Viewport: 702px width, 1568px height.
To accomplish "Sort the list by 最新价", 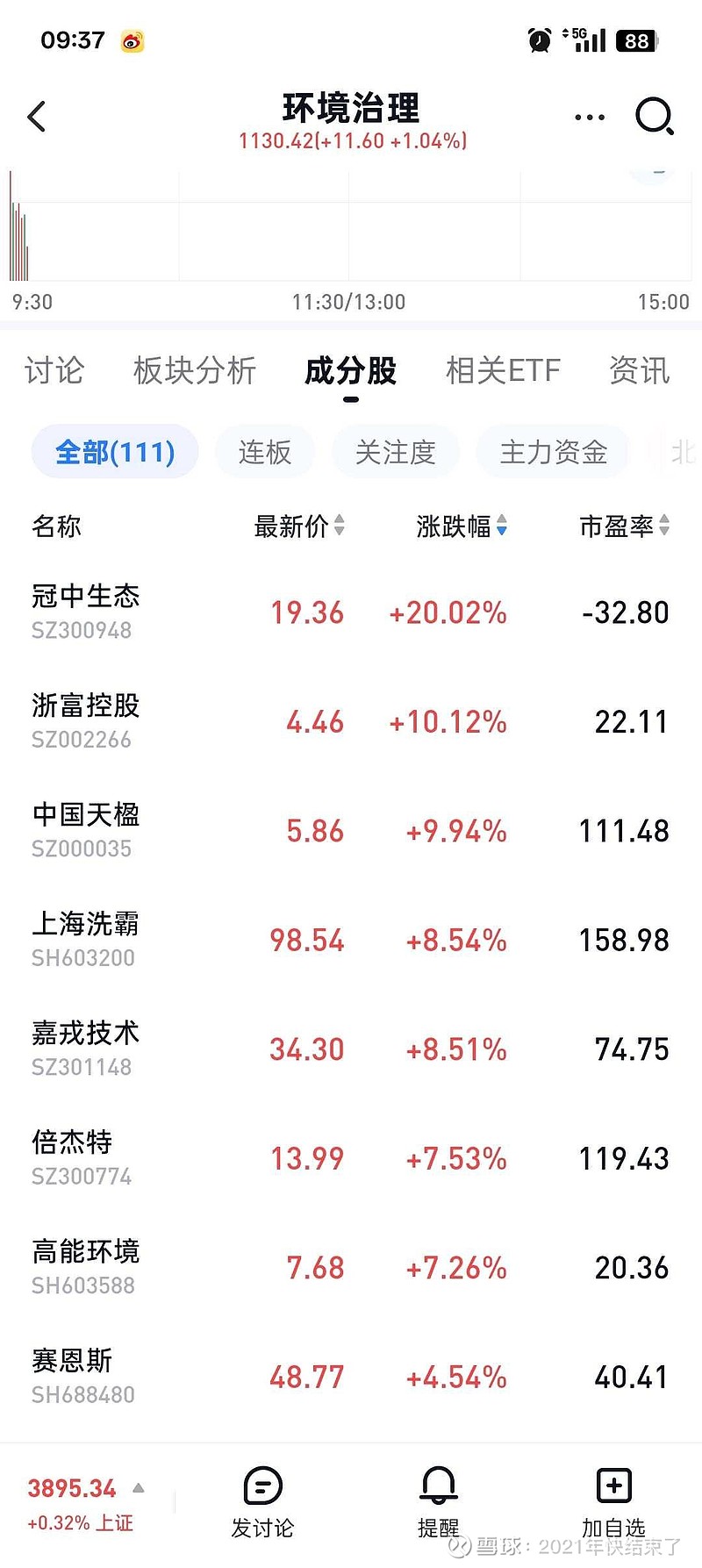I will [x=298, y=526].
